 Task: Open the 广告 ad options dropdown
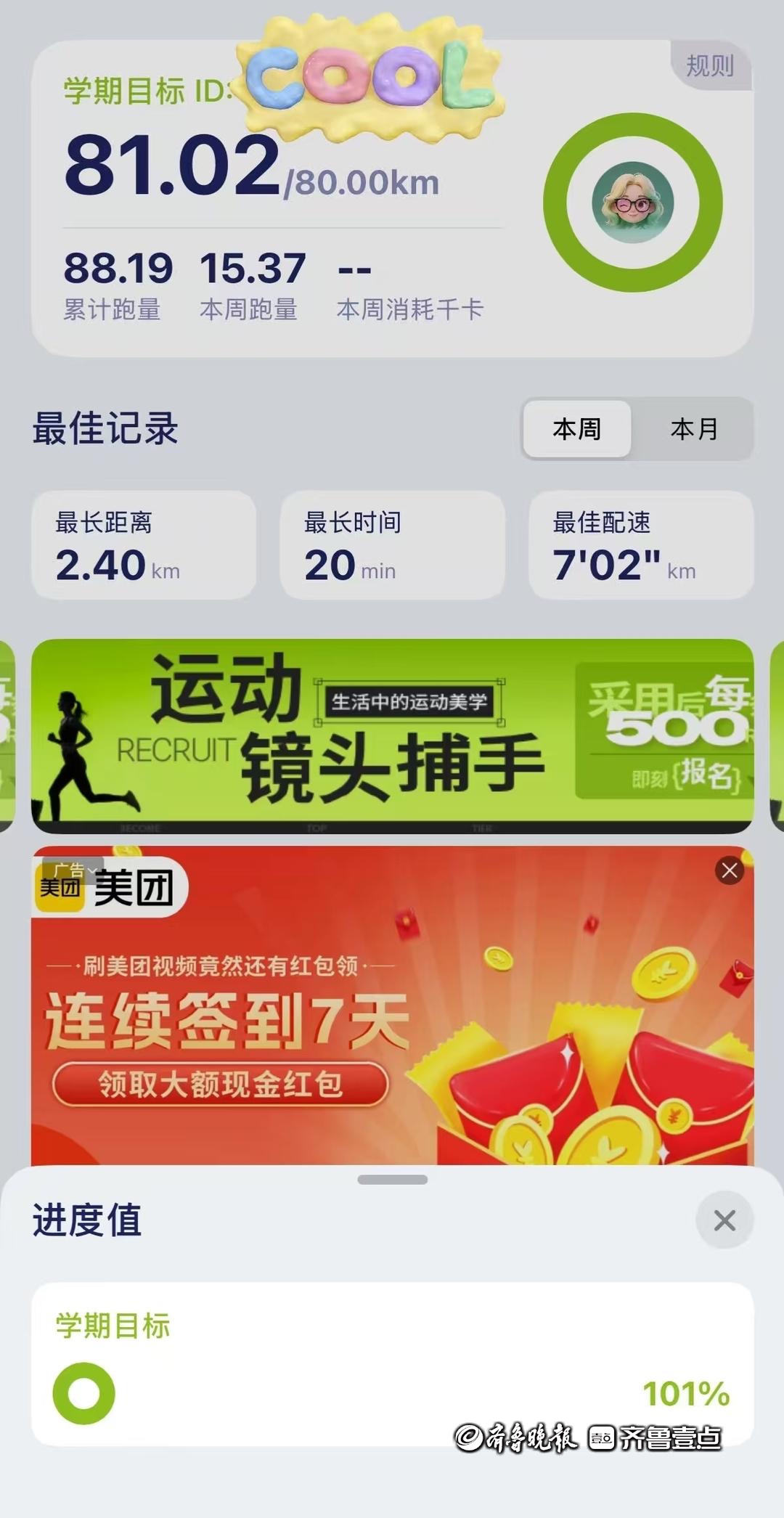tap(74, 869)
